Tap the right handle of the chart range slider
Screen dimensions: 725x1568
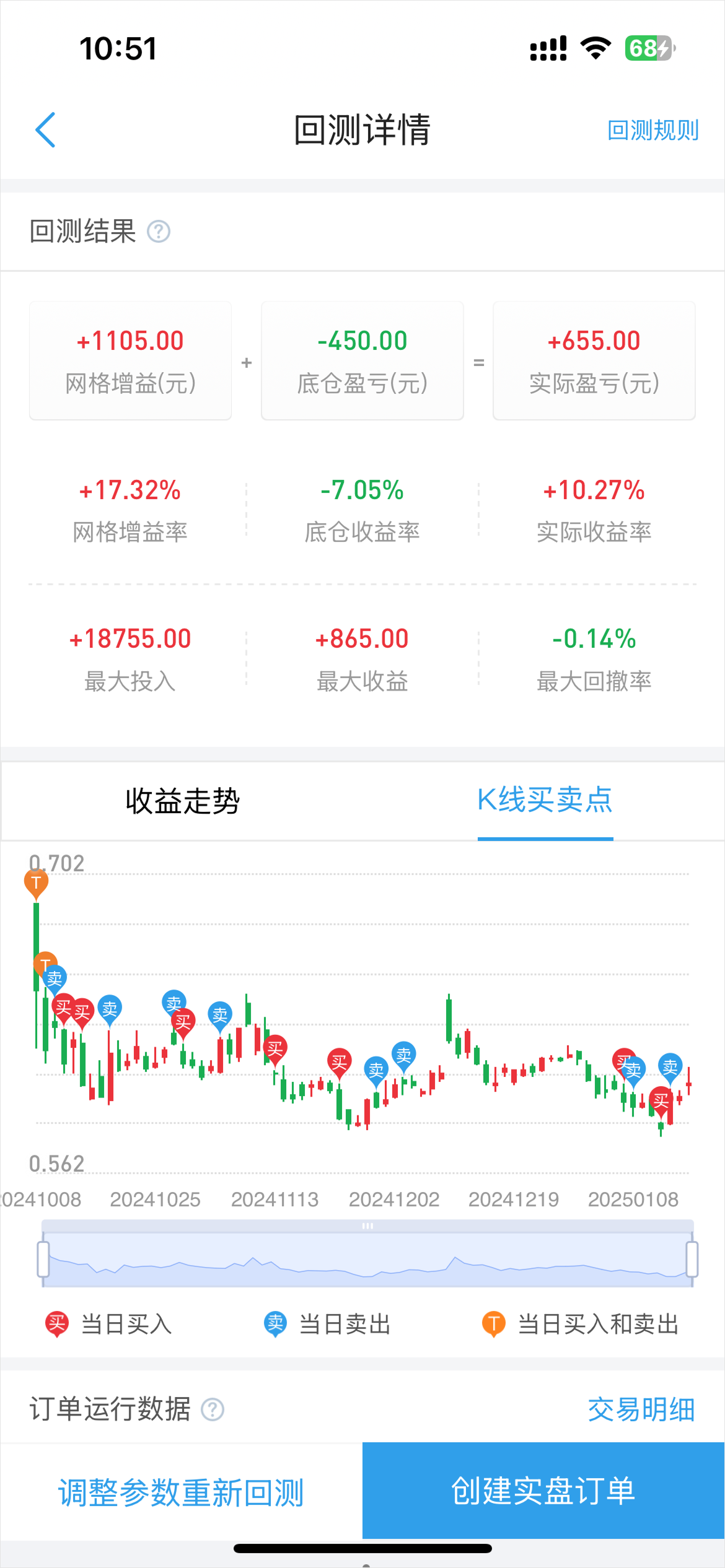(692, 1259)
